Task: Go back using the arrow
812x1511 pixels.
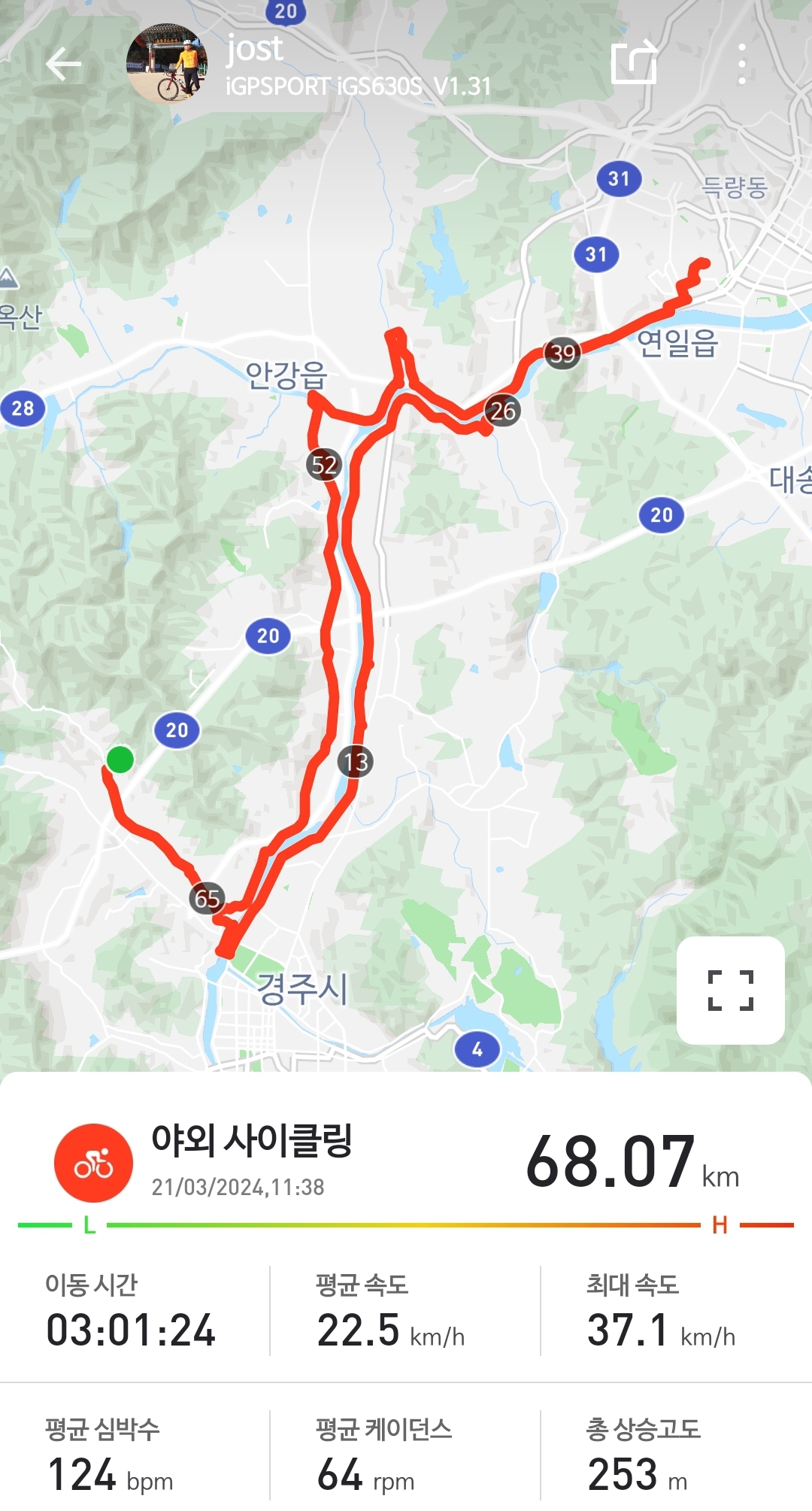Action: point(63,65)
